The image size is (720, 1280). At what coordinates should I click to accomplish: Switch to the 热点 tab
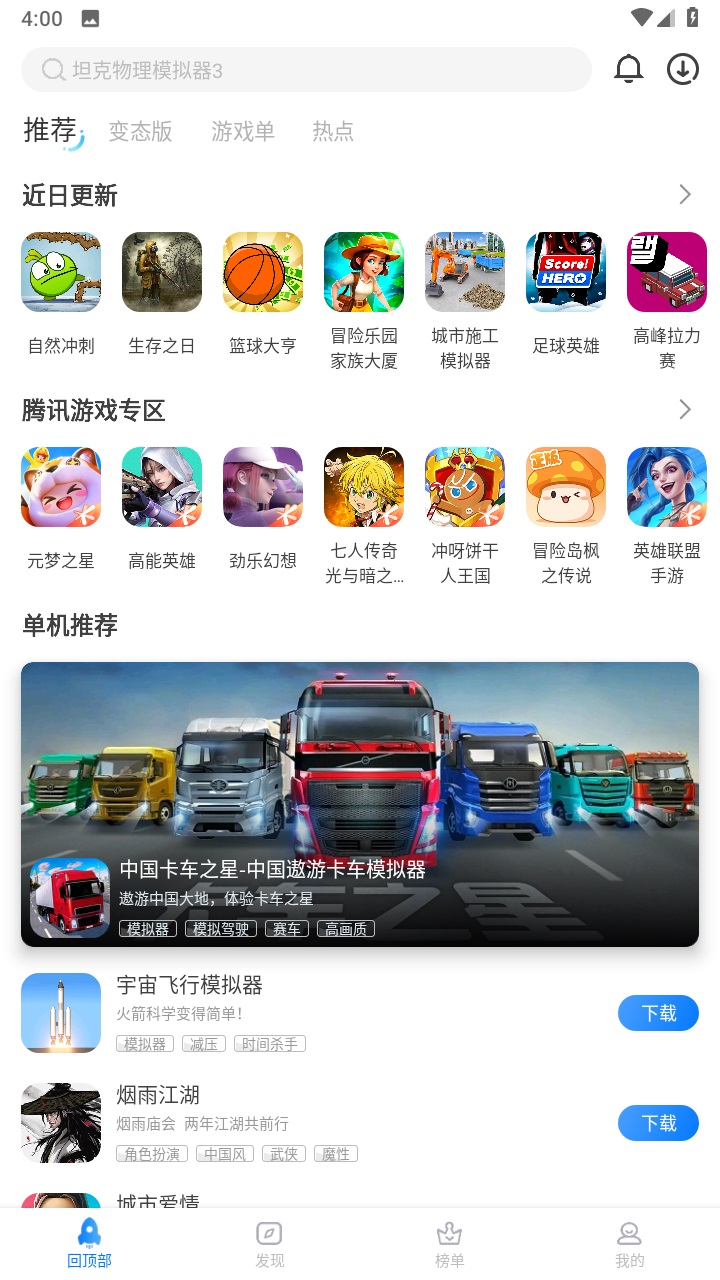(x=332, y=130)
